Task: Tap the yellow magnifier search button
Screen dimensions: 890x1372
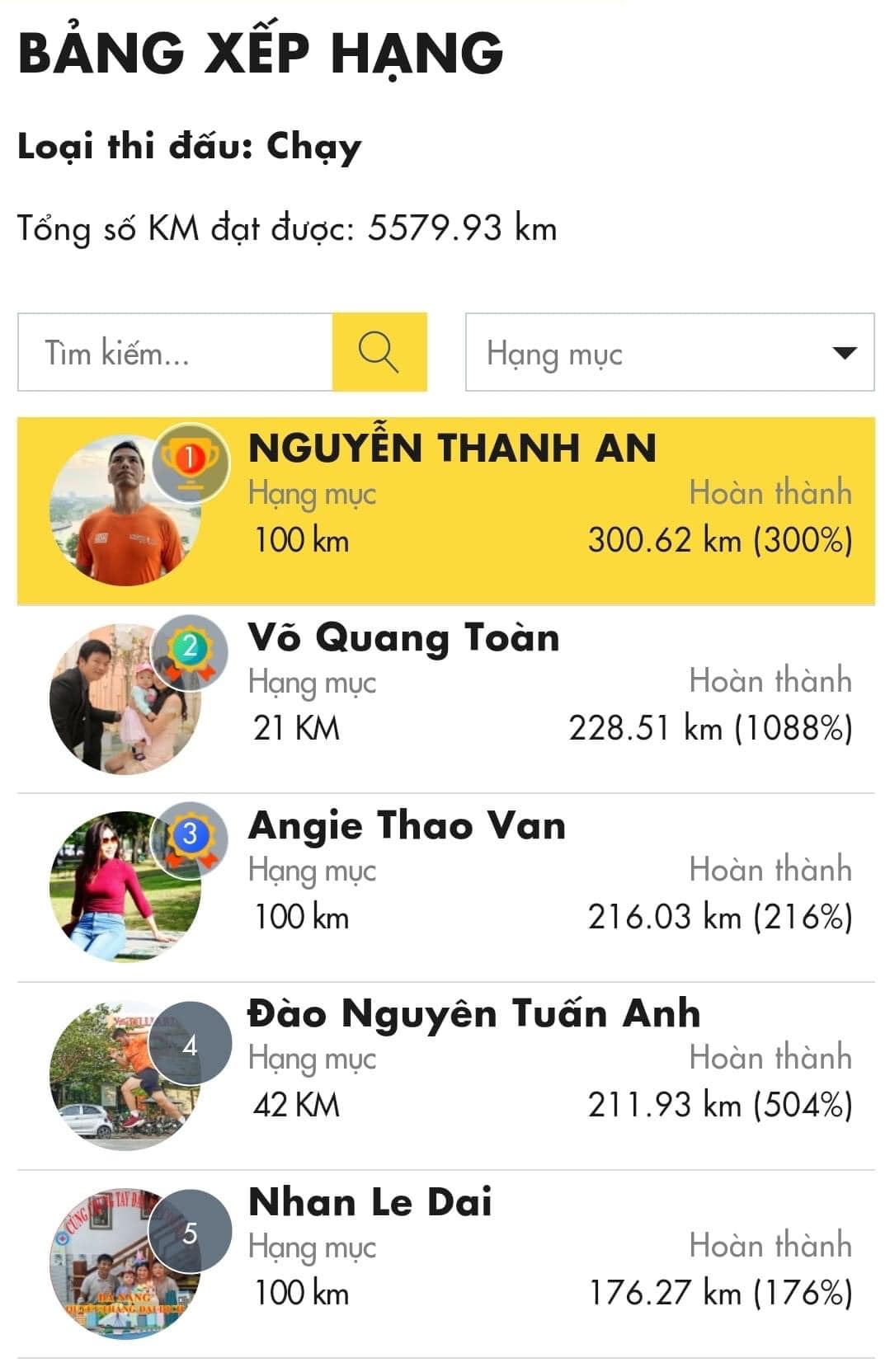Action: click(x=379, y=352)
